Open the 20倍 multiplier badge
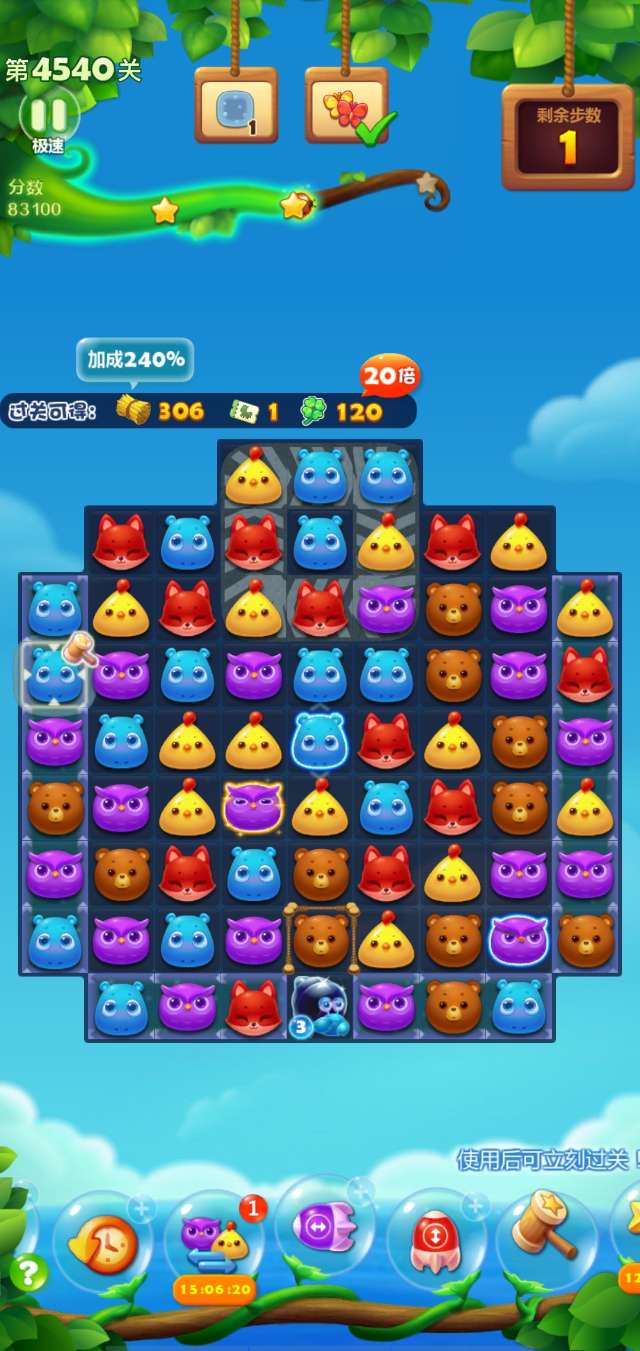The height and width of the screenshot is (1351, 640). click(390, 376)
